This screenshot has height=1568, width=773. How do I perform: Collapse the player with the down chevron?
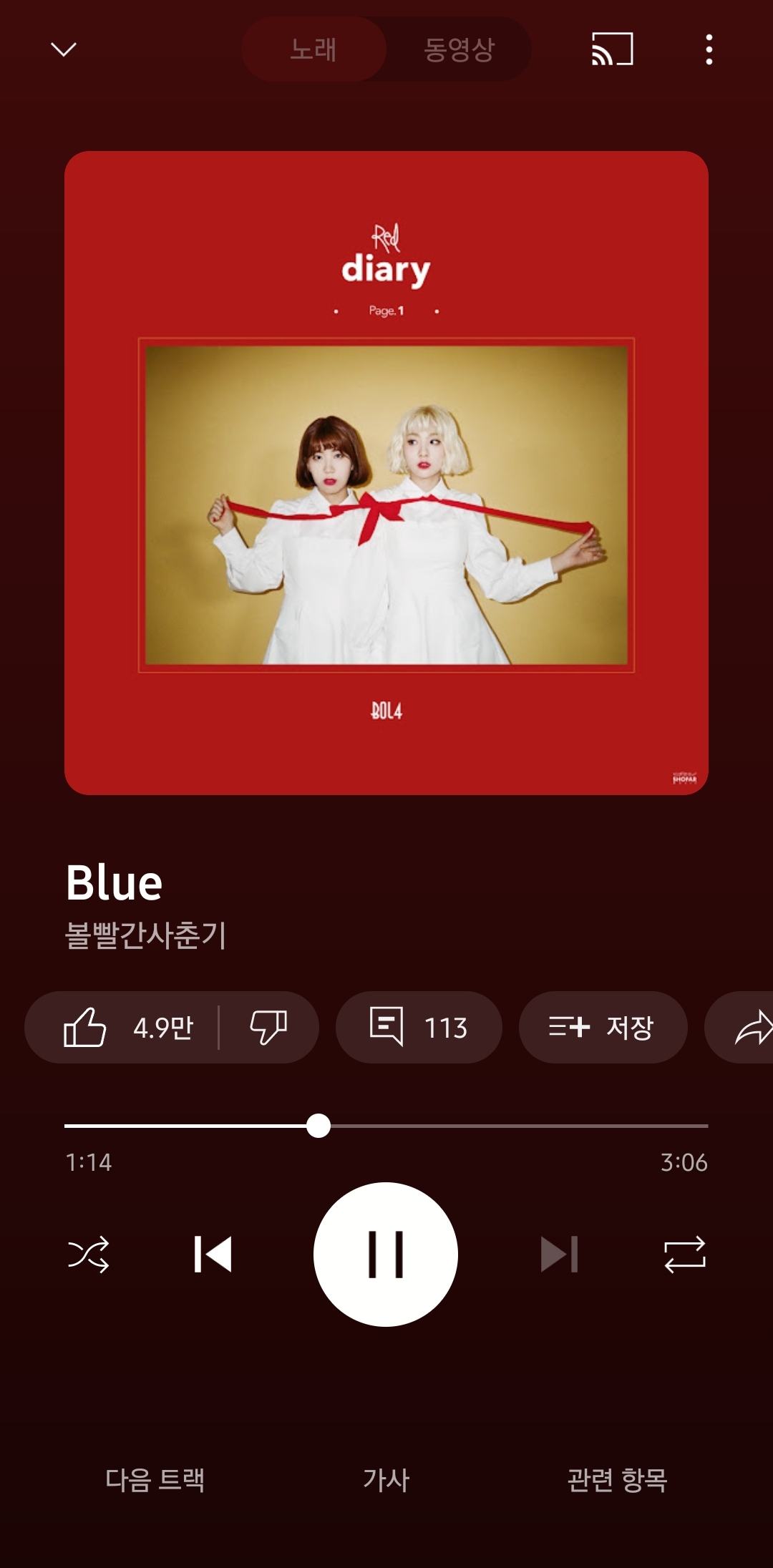[x=64, y=49]
